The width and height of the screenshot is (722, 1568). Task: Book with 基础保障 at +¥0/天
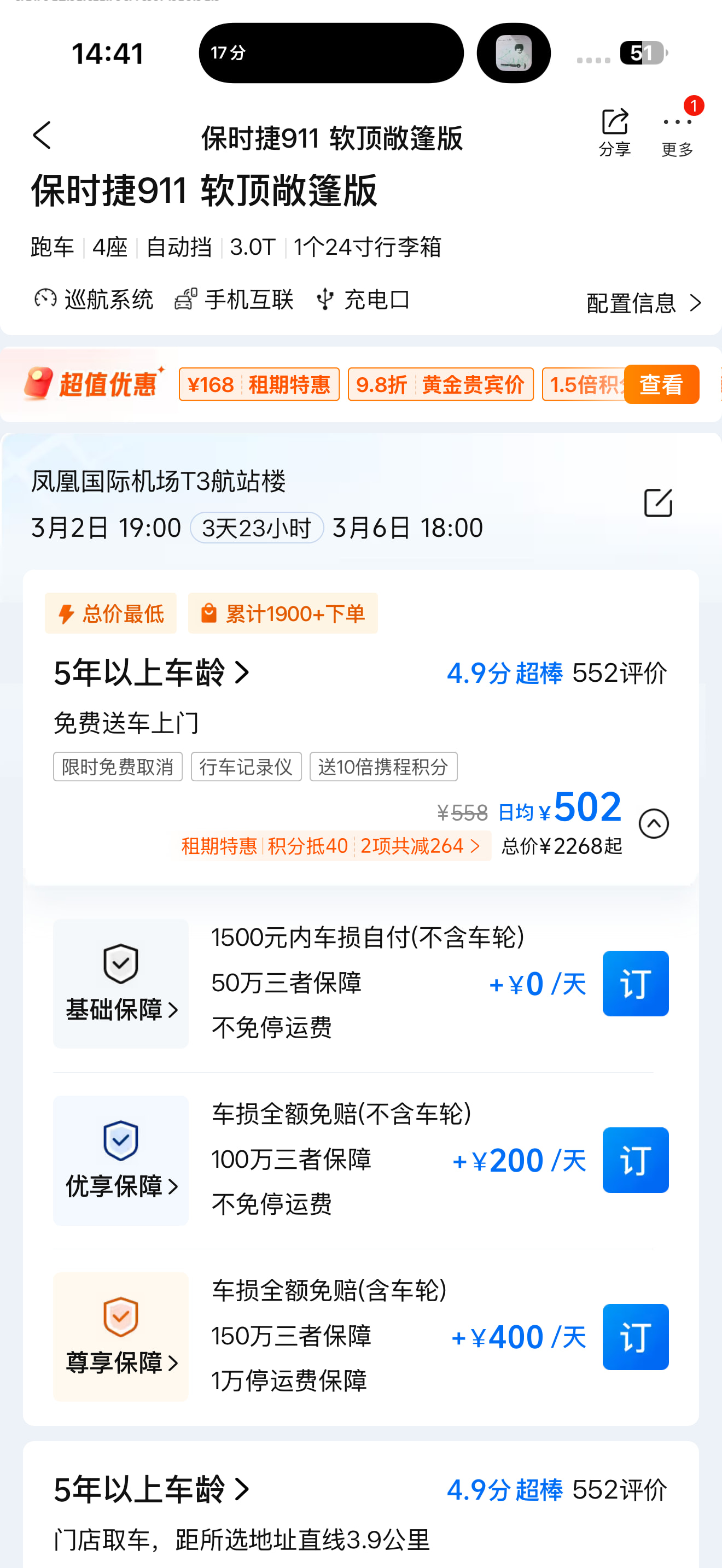[x=635, y=984]
